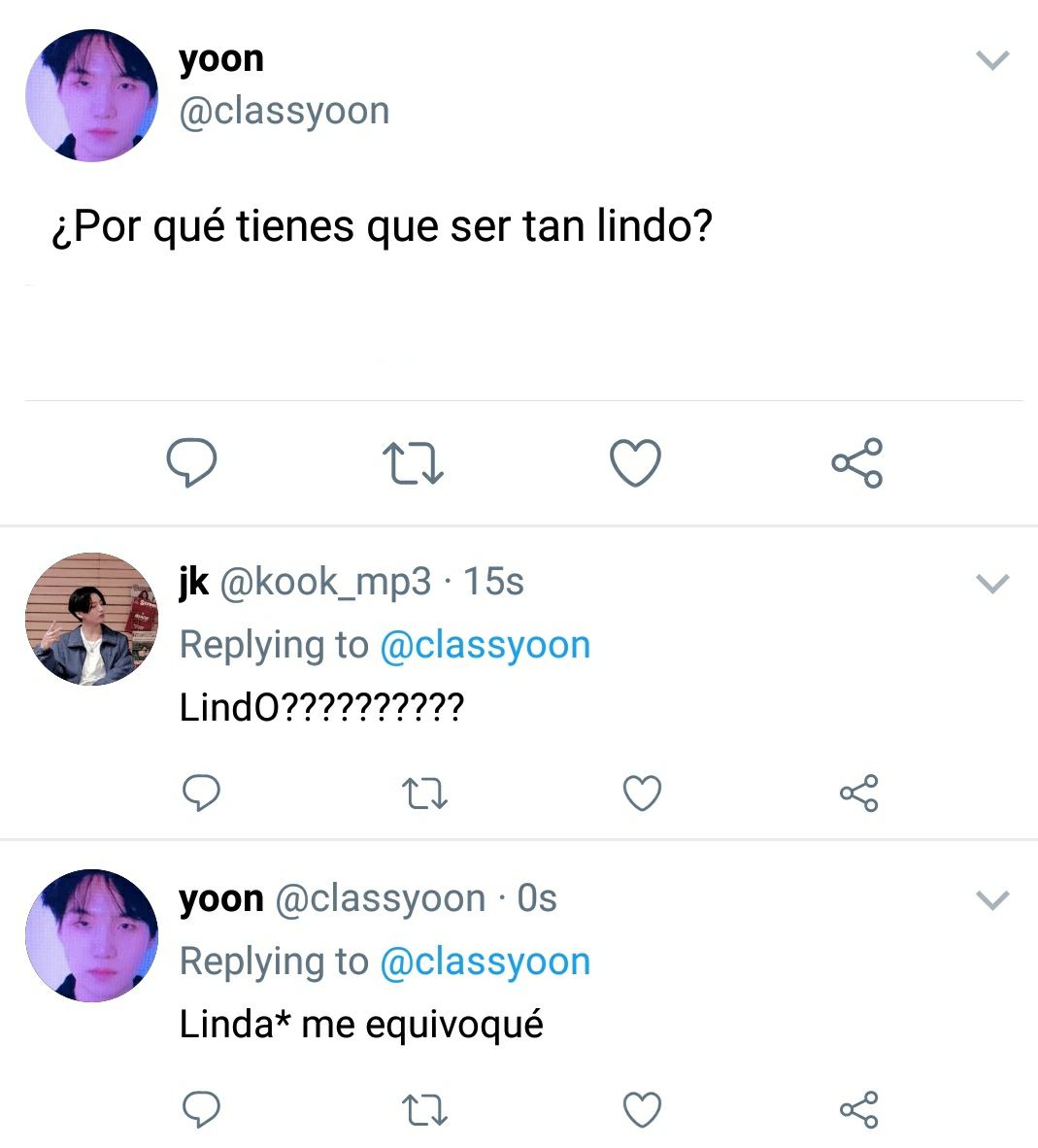Like the "Linda* me equivoqué" reply
This screenshot has height=1148, width=1038.
pos(642,1109)
